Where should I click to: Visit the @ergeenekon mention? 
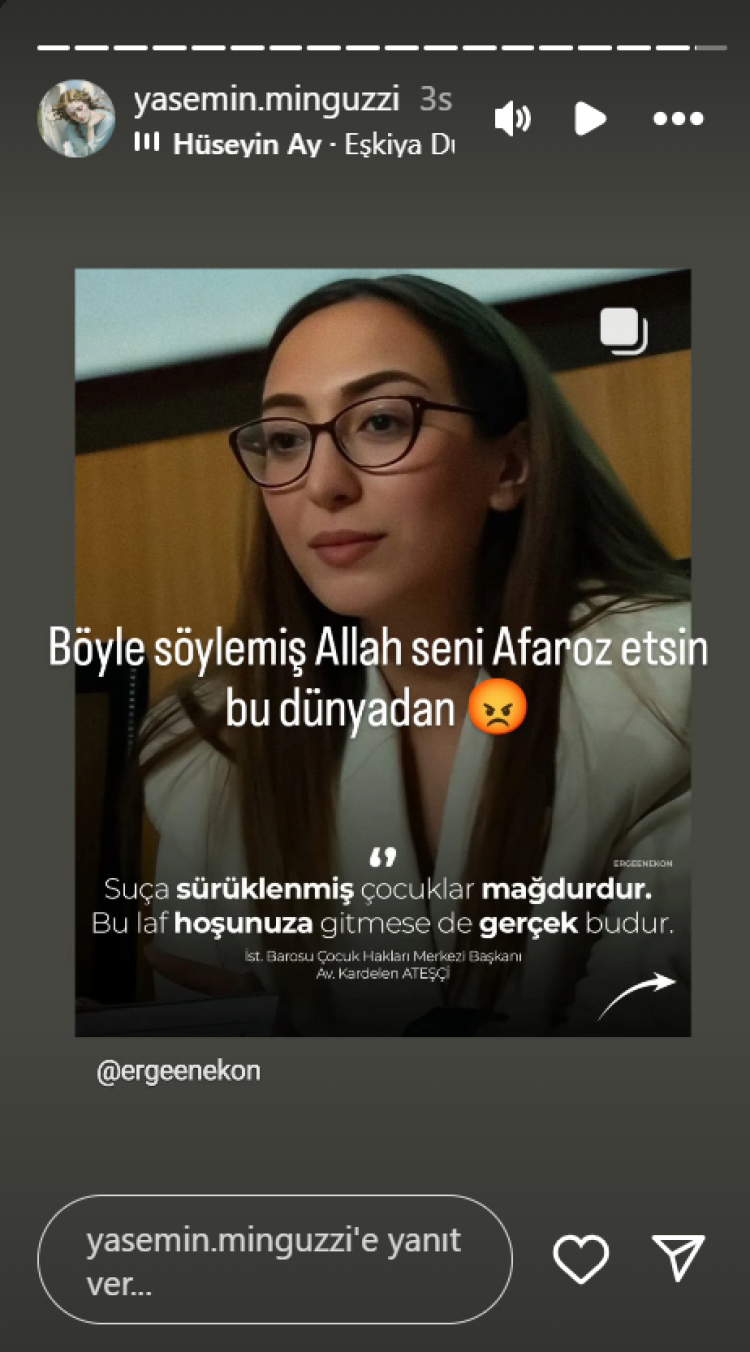[178, 1071]
